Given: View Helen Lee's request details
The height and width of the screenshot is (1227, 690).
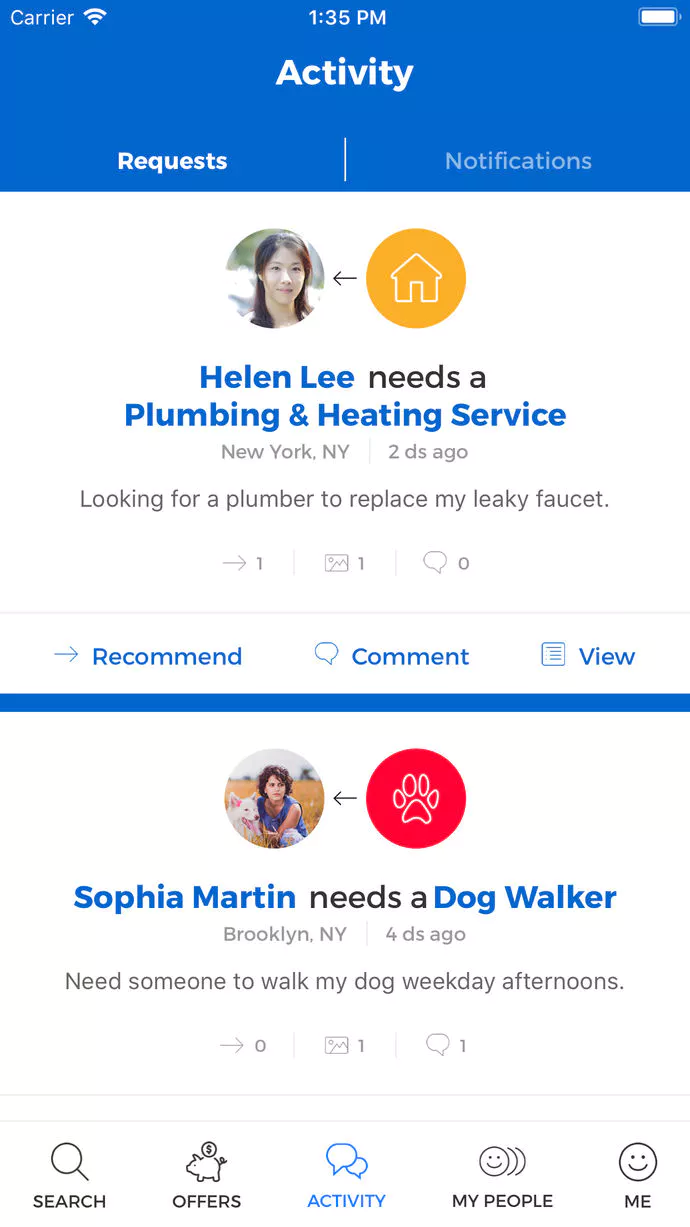Looking at the screenshot, I should [588, 656].
